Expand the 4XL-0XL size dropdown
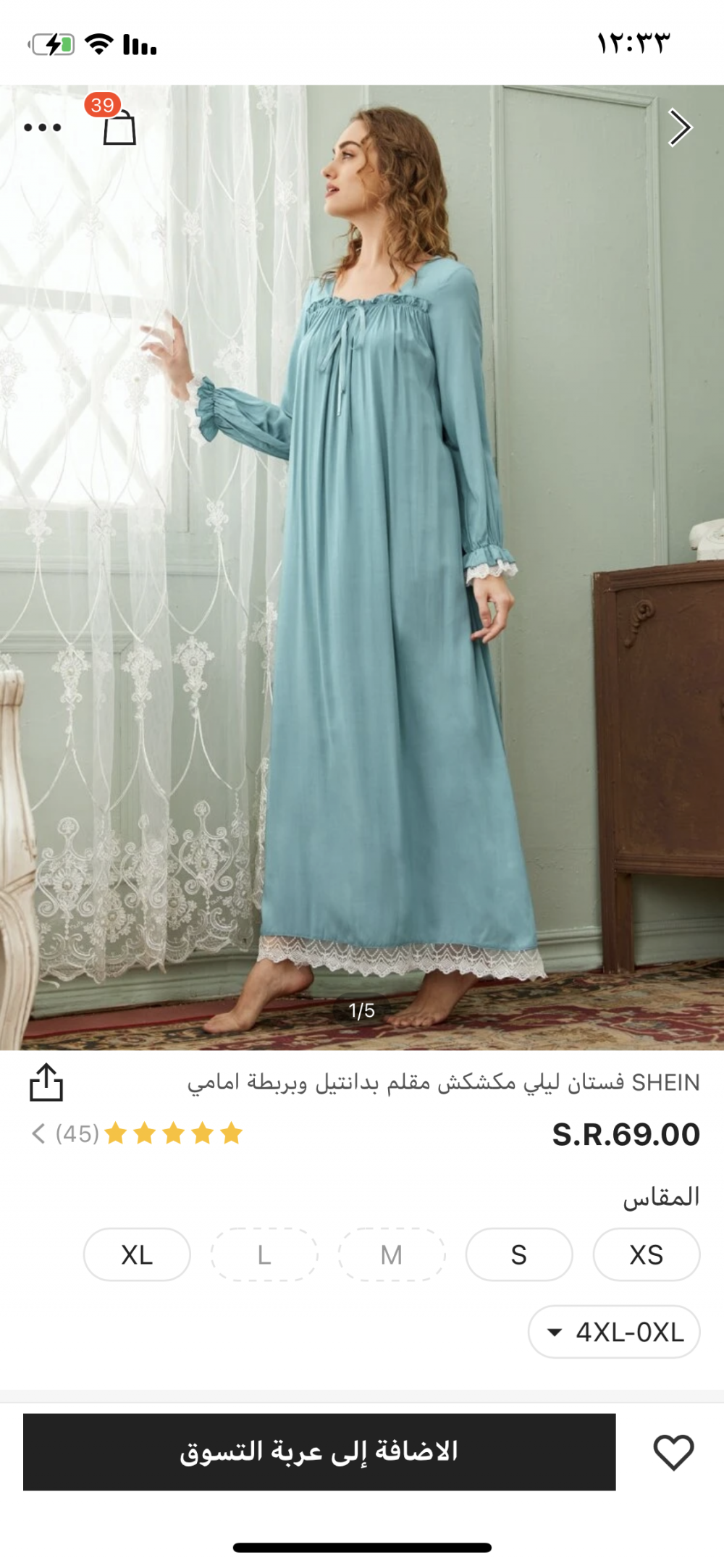724x1568 pixels. pyautogui.click(x=614, y=1332)
